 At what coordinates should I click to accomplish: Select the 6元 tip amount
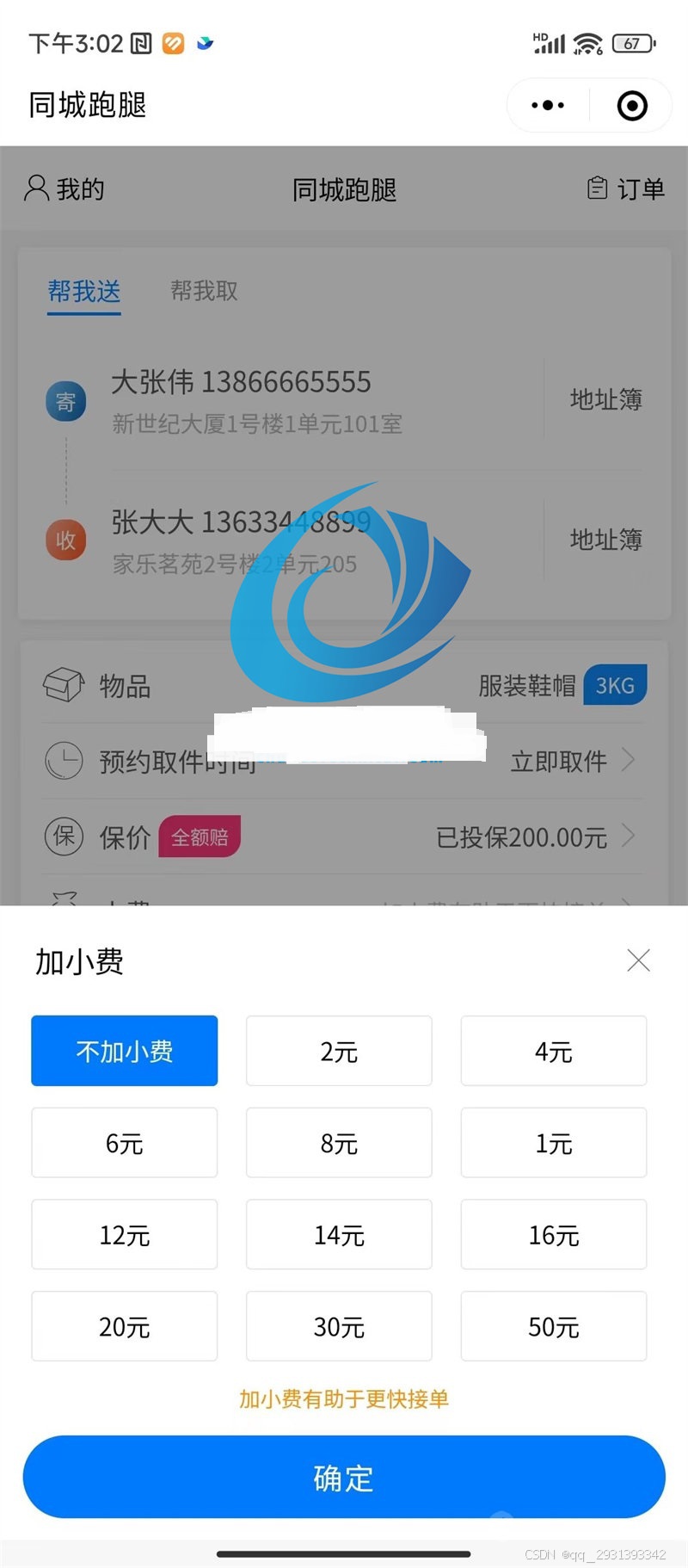(x=125, y=1143)
